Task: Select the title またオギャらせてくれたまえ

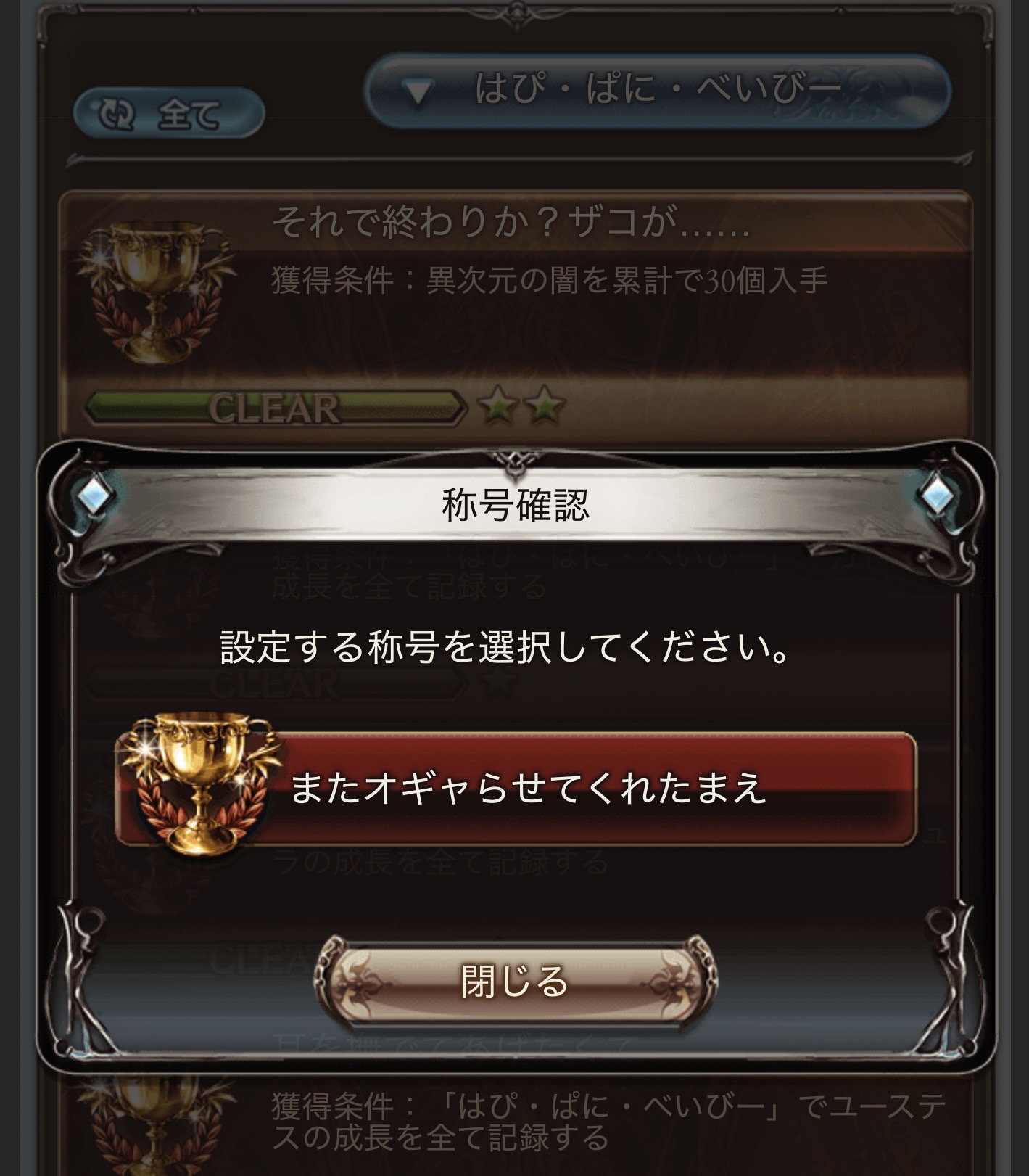Action: (x=528, y=789)
